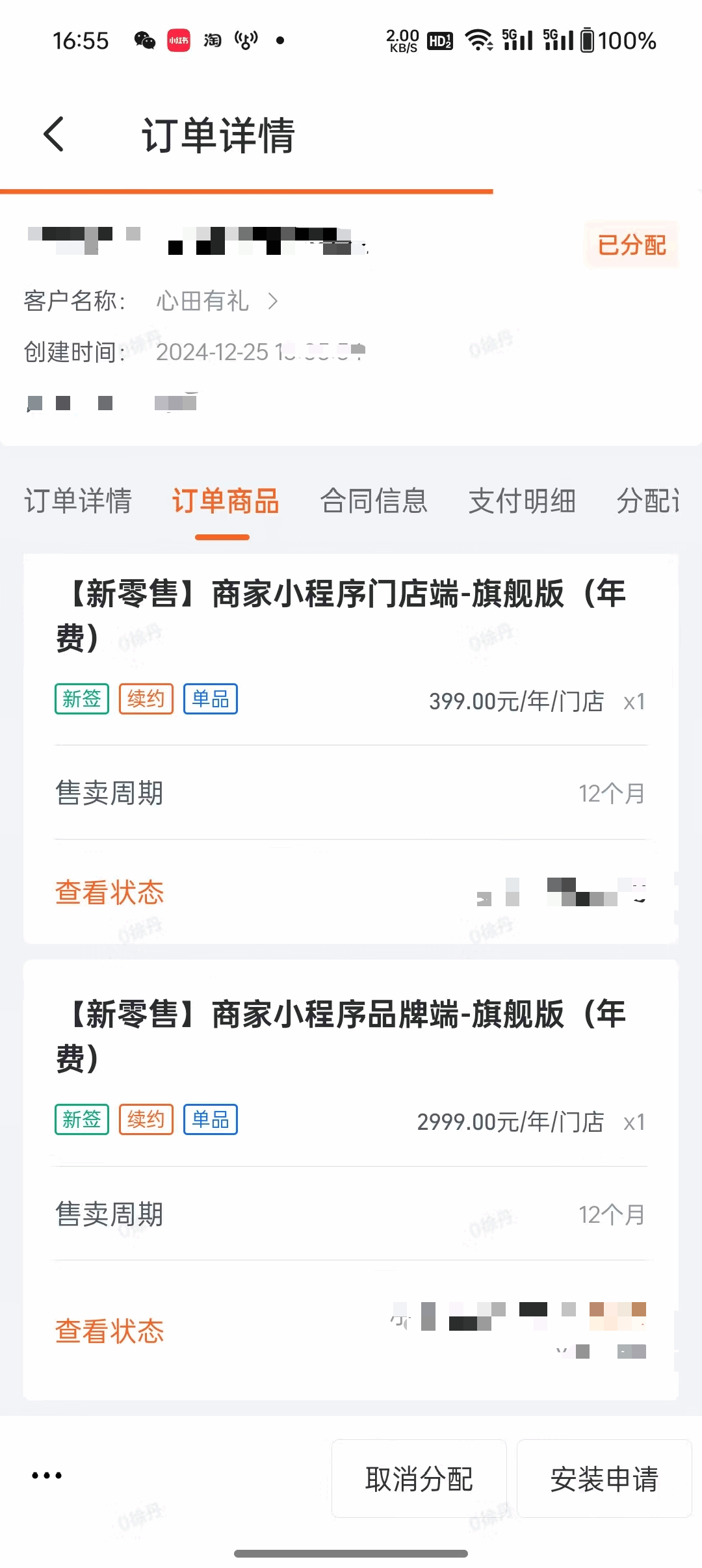The height and width of the screenshot is (1568, 702).
Task: Go back from order details
Action: pyautogui.click(x=54, y=135)
